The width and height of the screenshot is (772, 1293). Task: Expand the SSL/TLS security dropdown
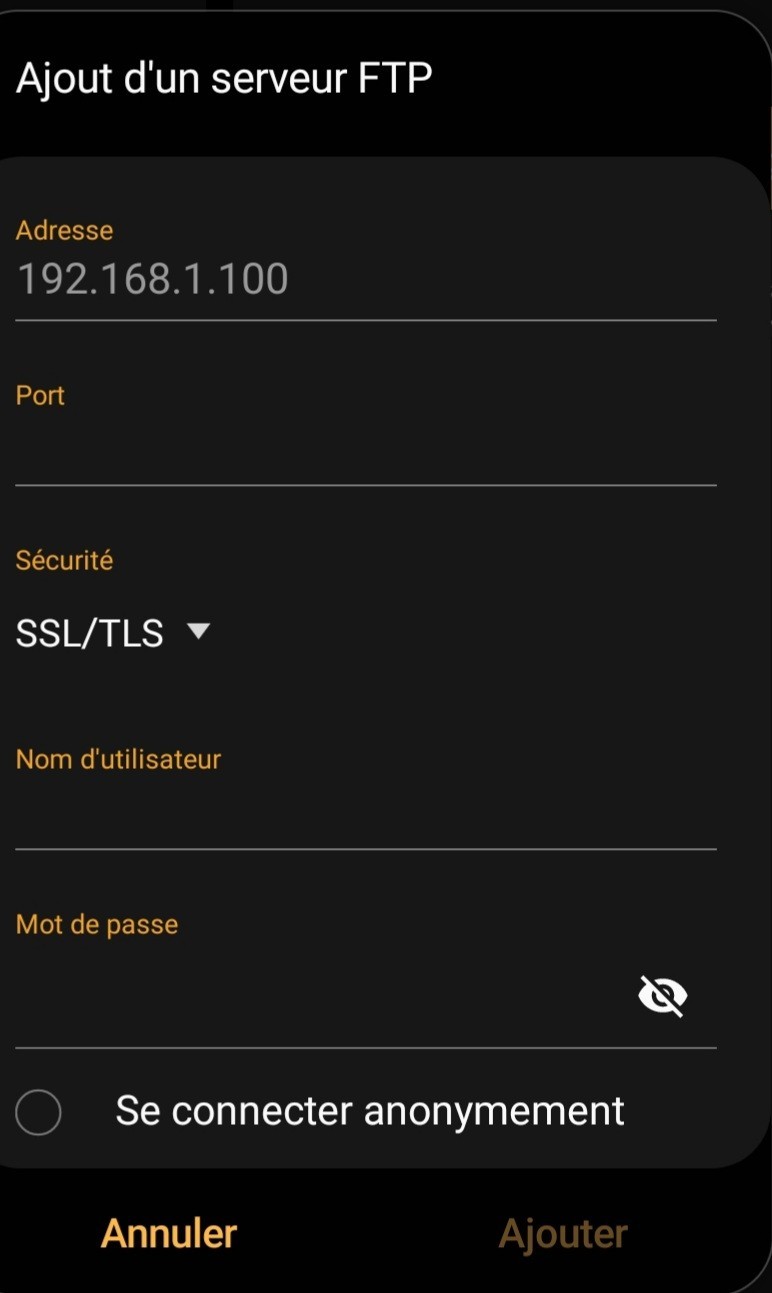114,633
